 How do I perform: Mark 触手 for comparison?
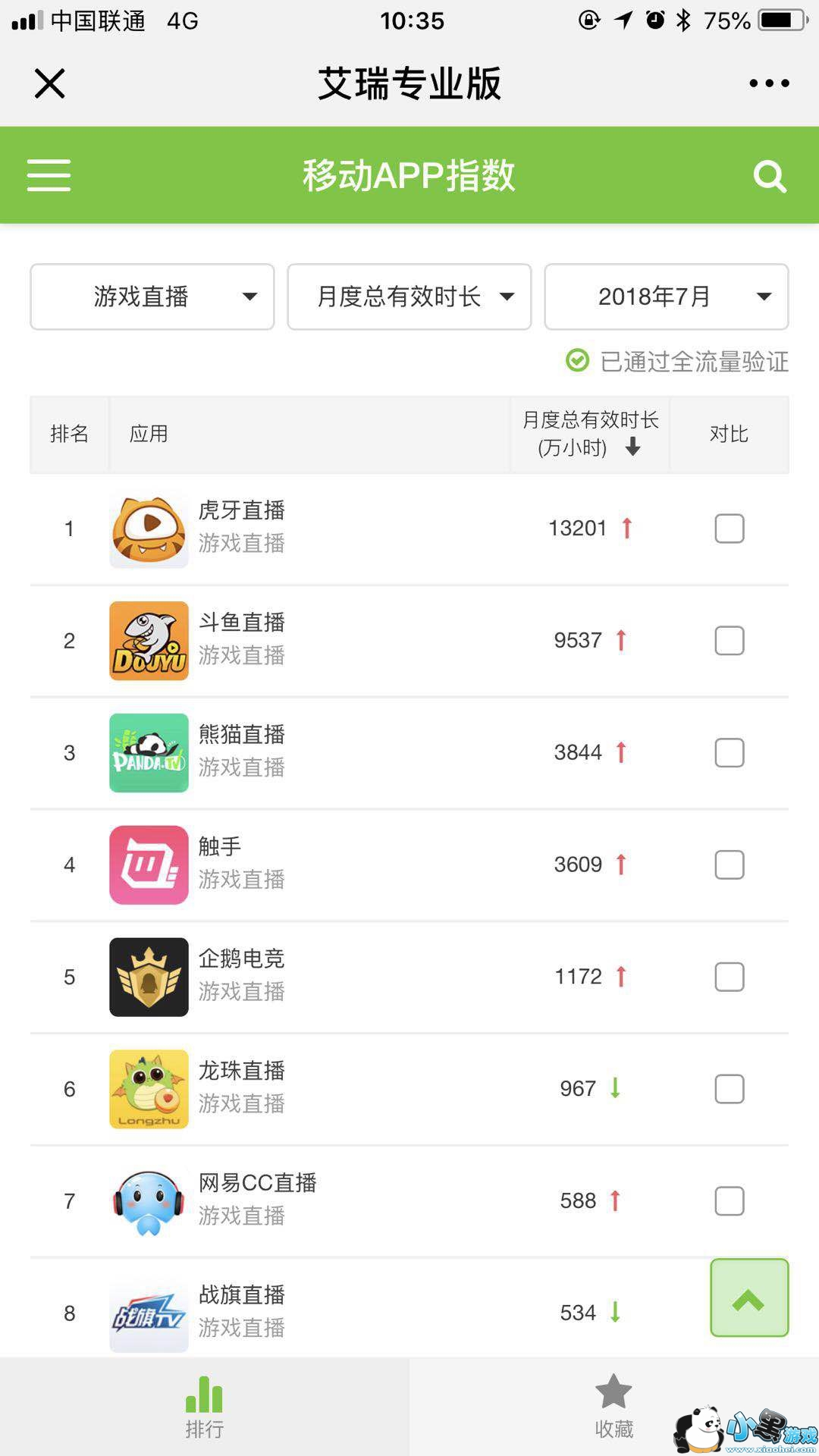729,864
